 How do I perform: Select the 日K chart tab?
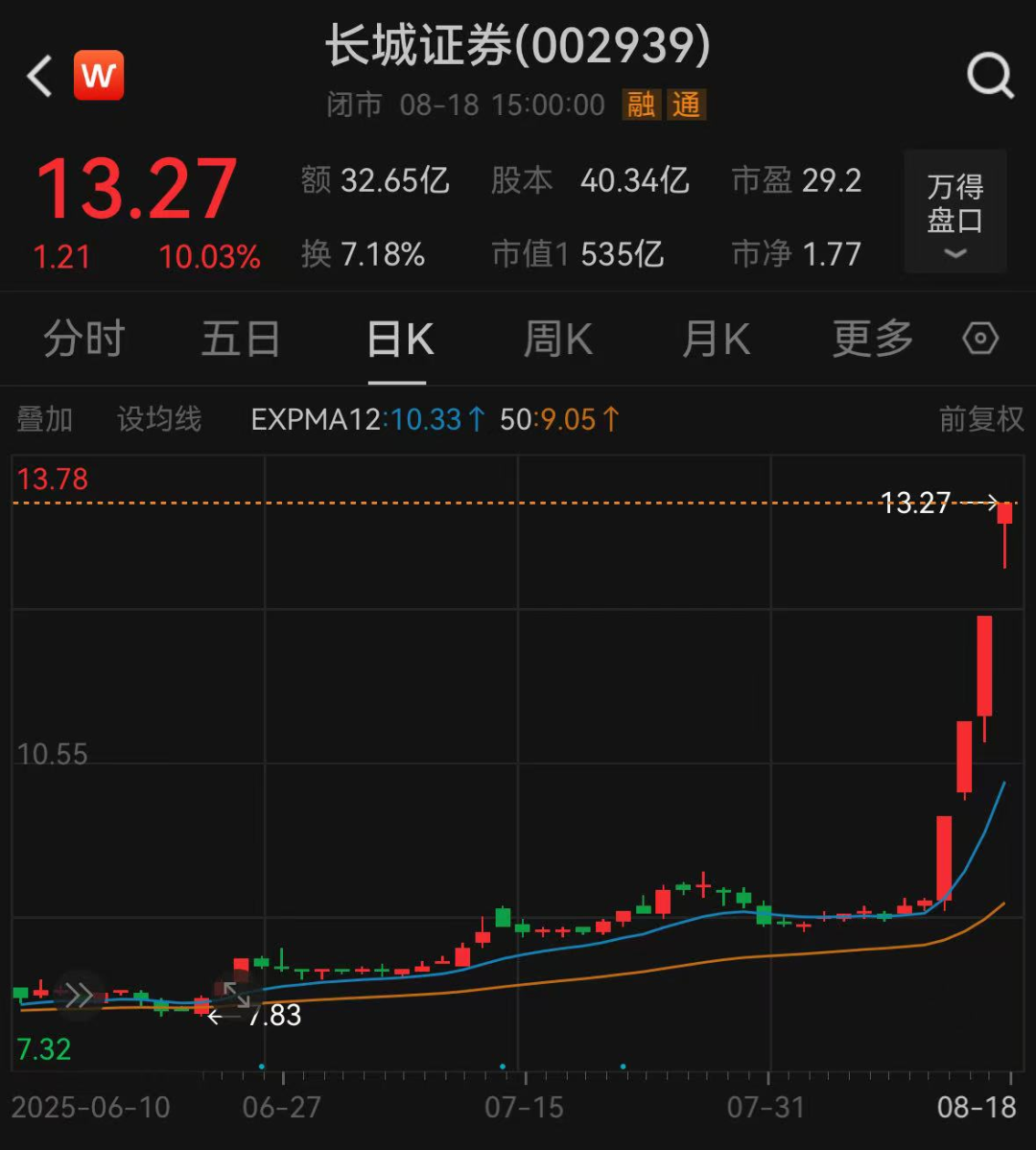click(400, 339)
